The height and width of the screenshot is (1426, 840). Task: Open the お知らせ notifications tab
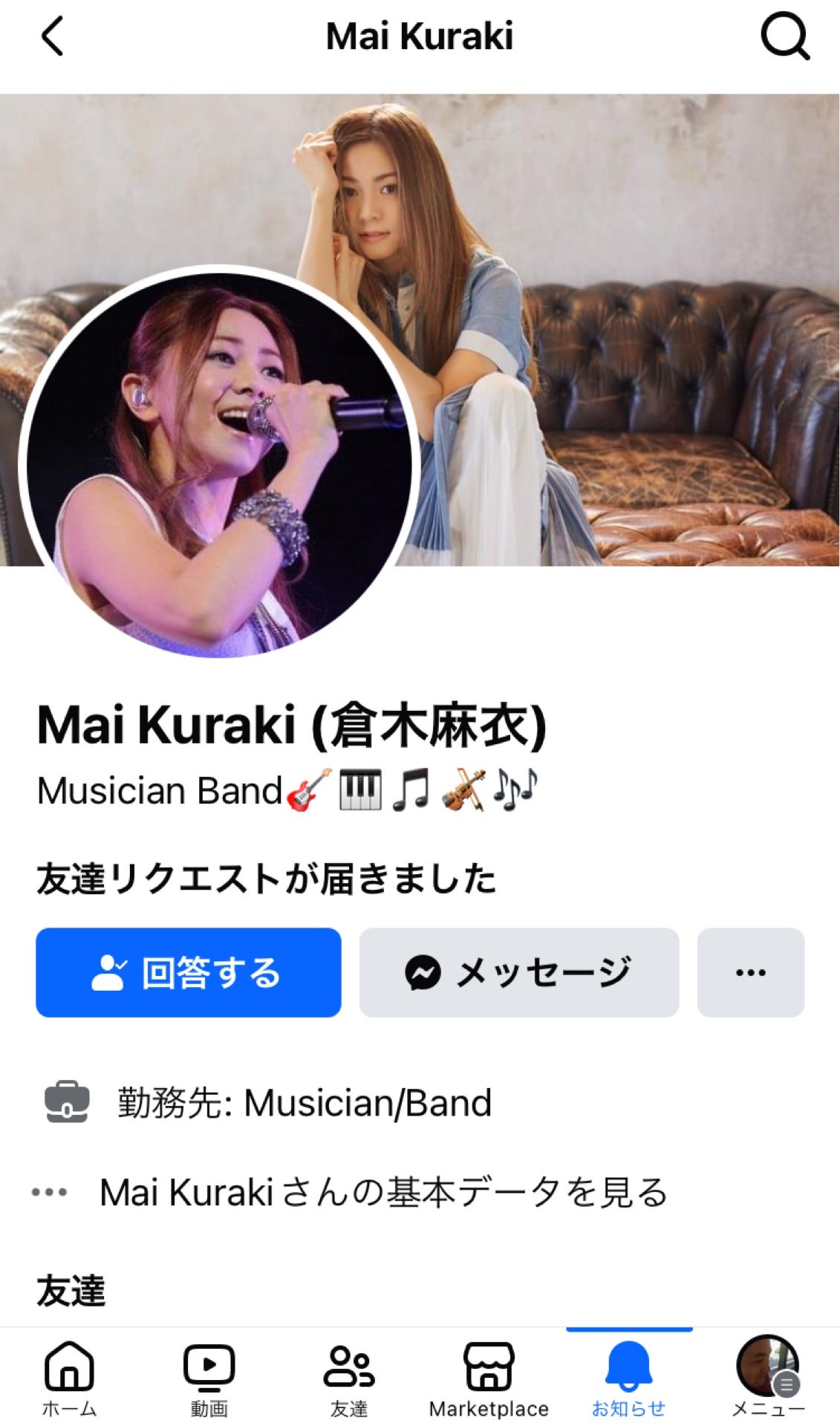(x=628, y=1378)
